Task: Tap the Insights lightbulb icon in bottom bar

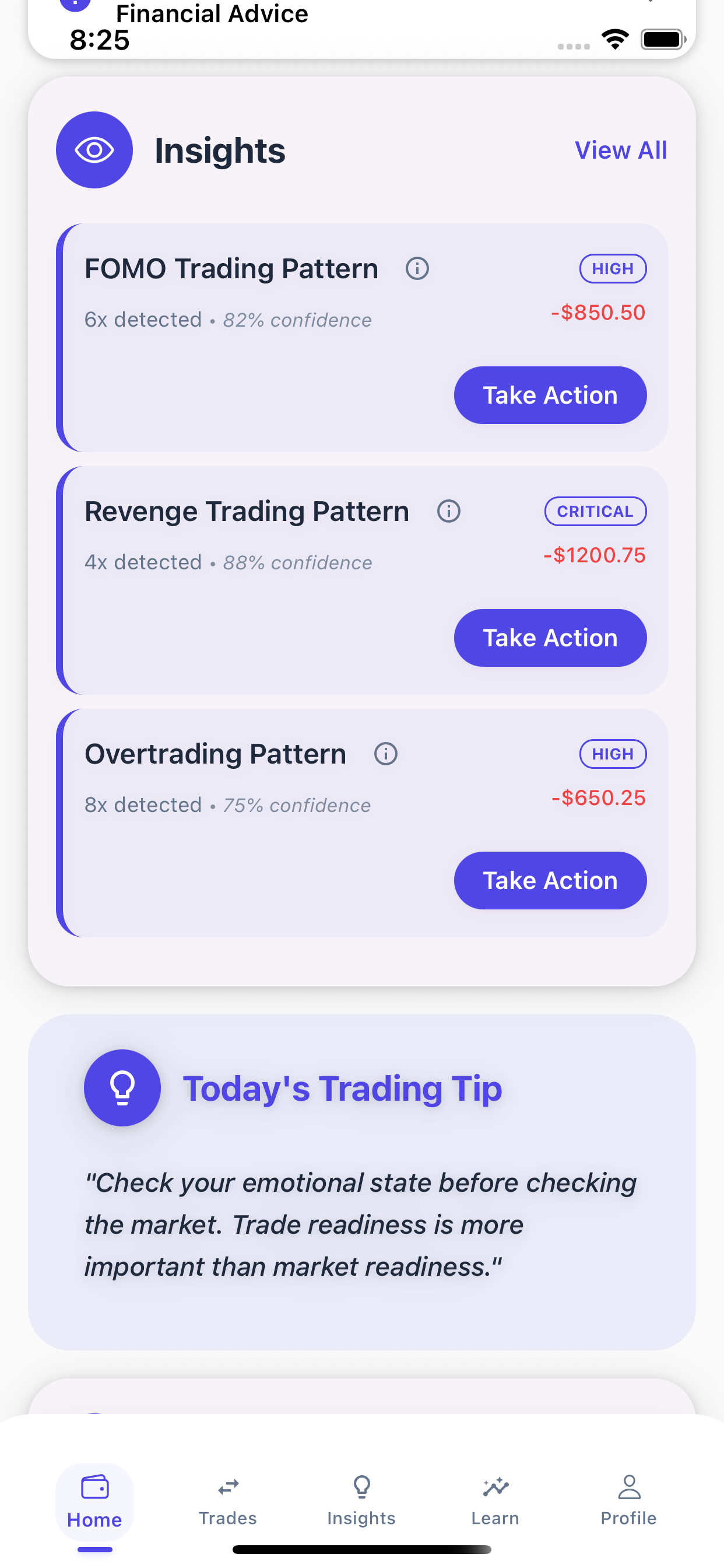Action: point(361,1486)
